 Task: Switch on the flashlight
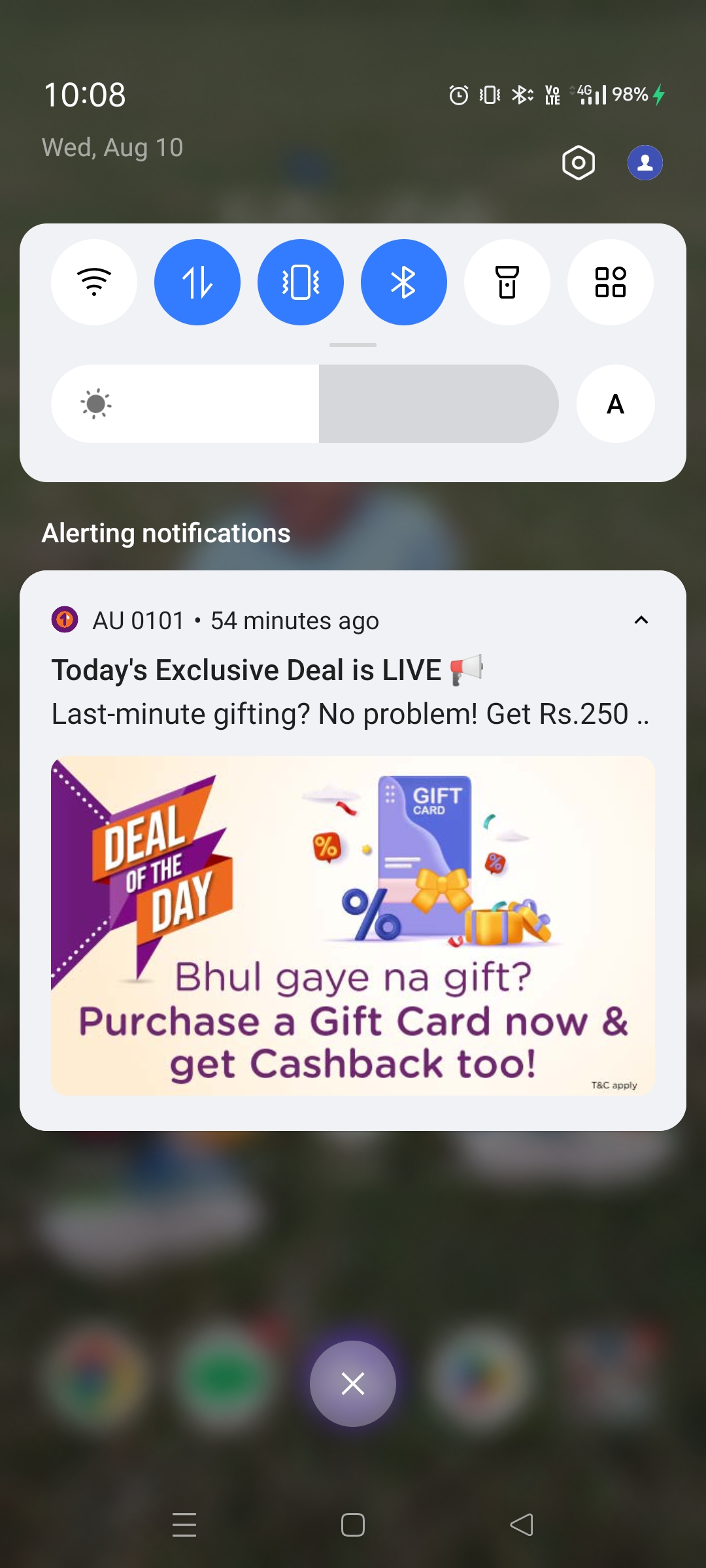pos(507,282)
